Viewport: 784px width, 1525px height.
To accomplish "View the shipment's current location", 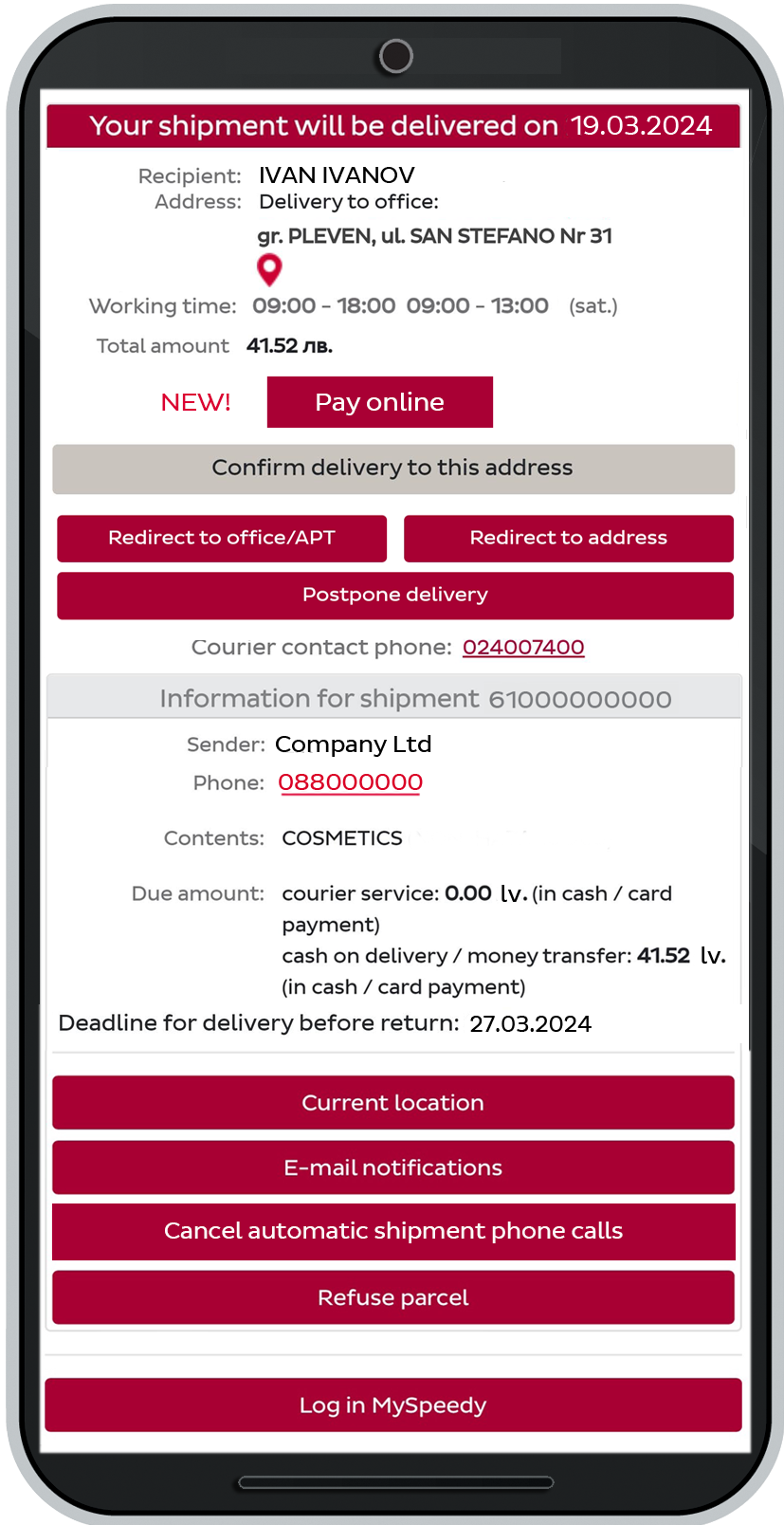I will [392, 1103].
